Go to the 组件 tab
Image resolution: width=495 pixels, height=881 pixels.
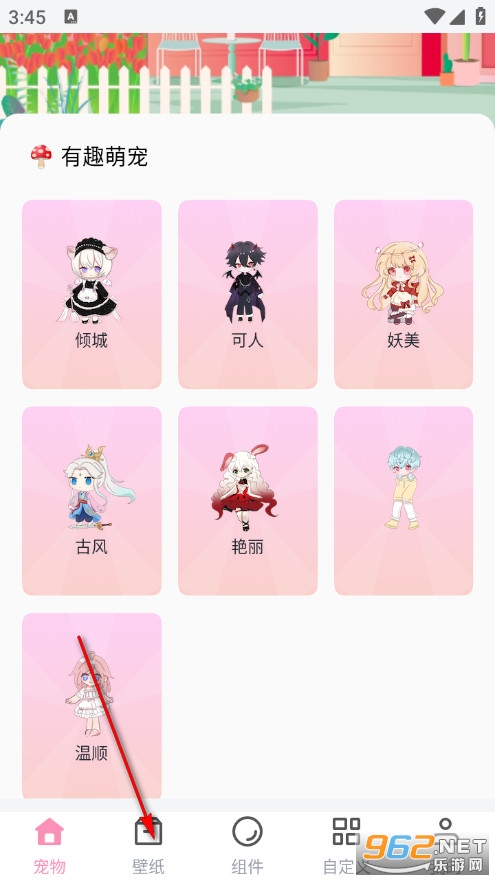(247, 846)
